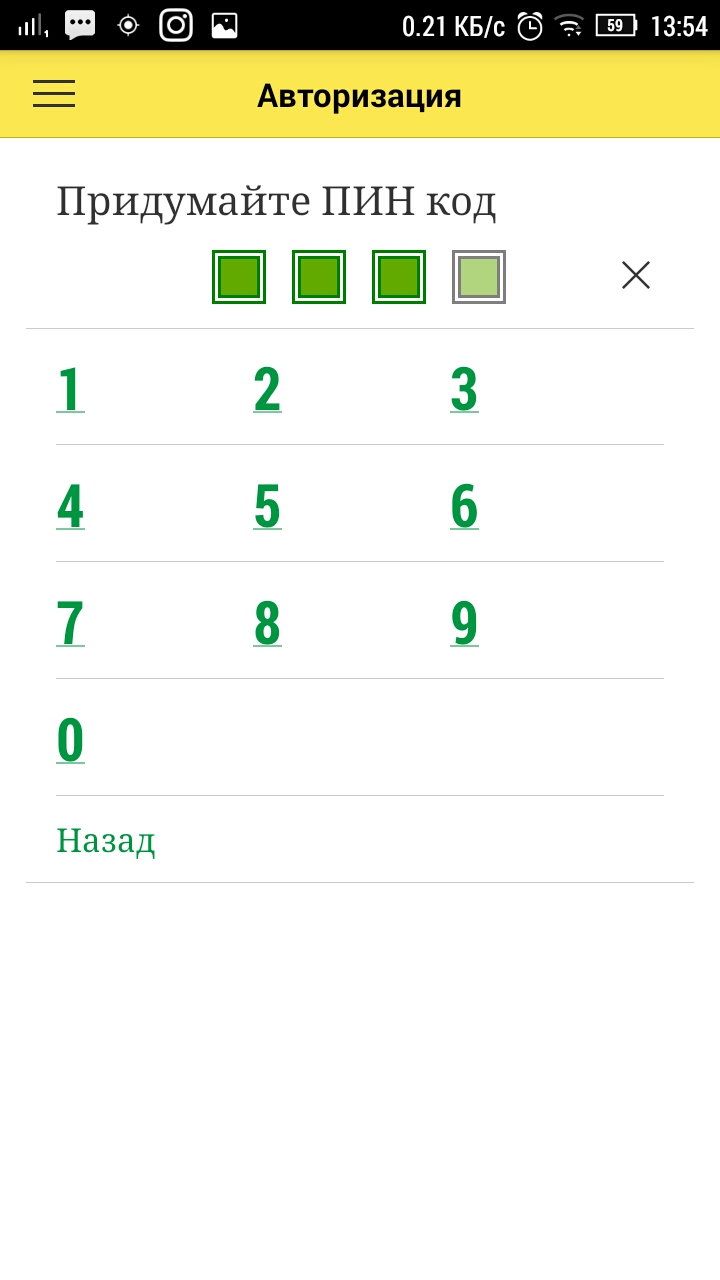Viewport: 720px width, 1280px height.
Task: Enter digit 7 on the PIN keypad
Action: [x=70, y=623]
